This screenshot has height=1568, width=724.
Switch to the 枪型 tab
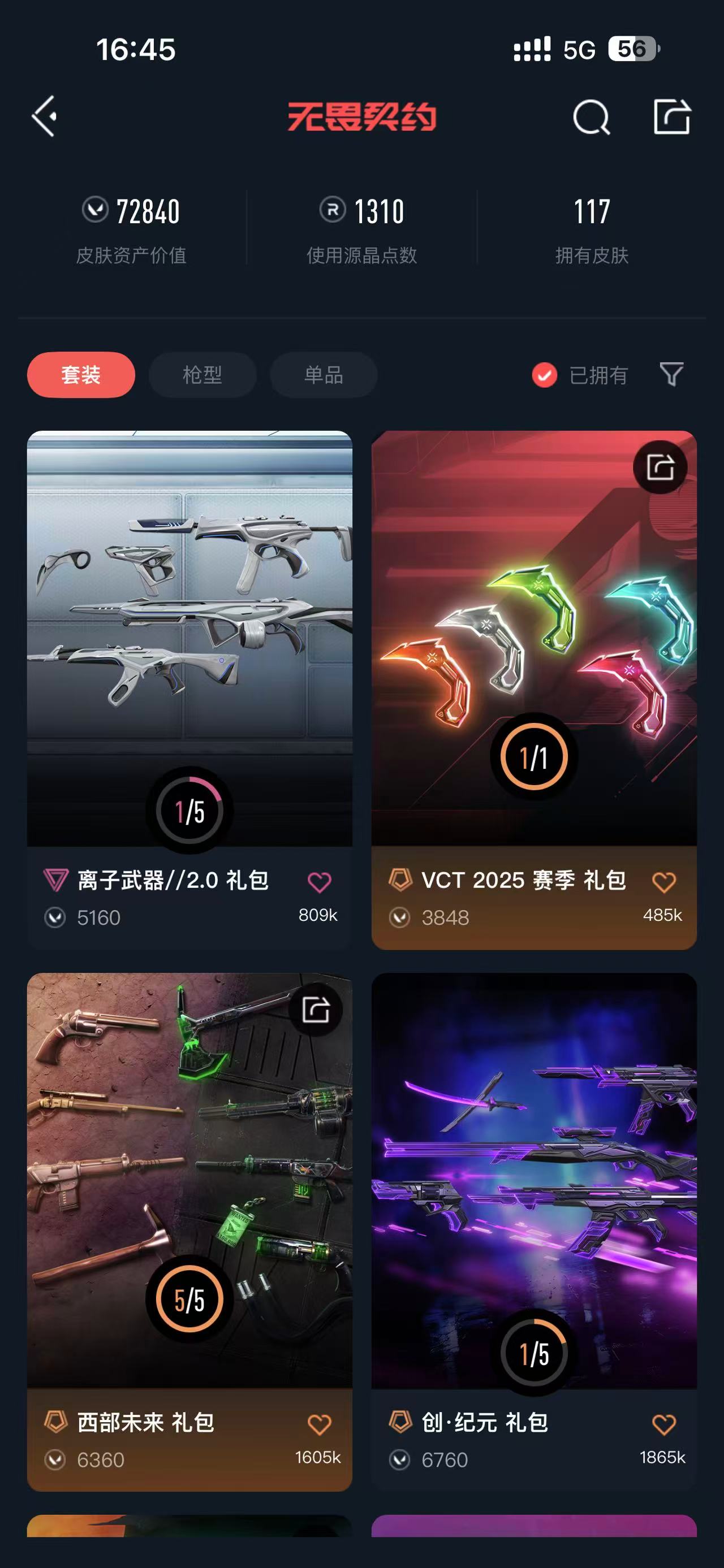click(202, 375)
